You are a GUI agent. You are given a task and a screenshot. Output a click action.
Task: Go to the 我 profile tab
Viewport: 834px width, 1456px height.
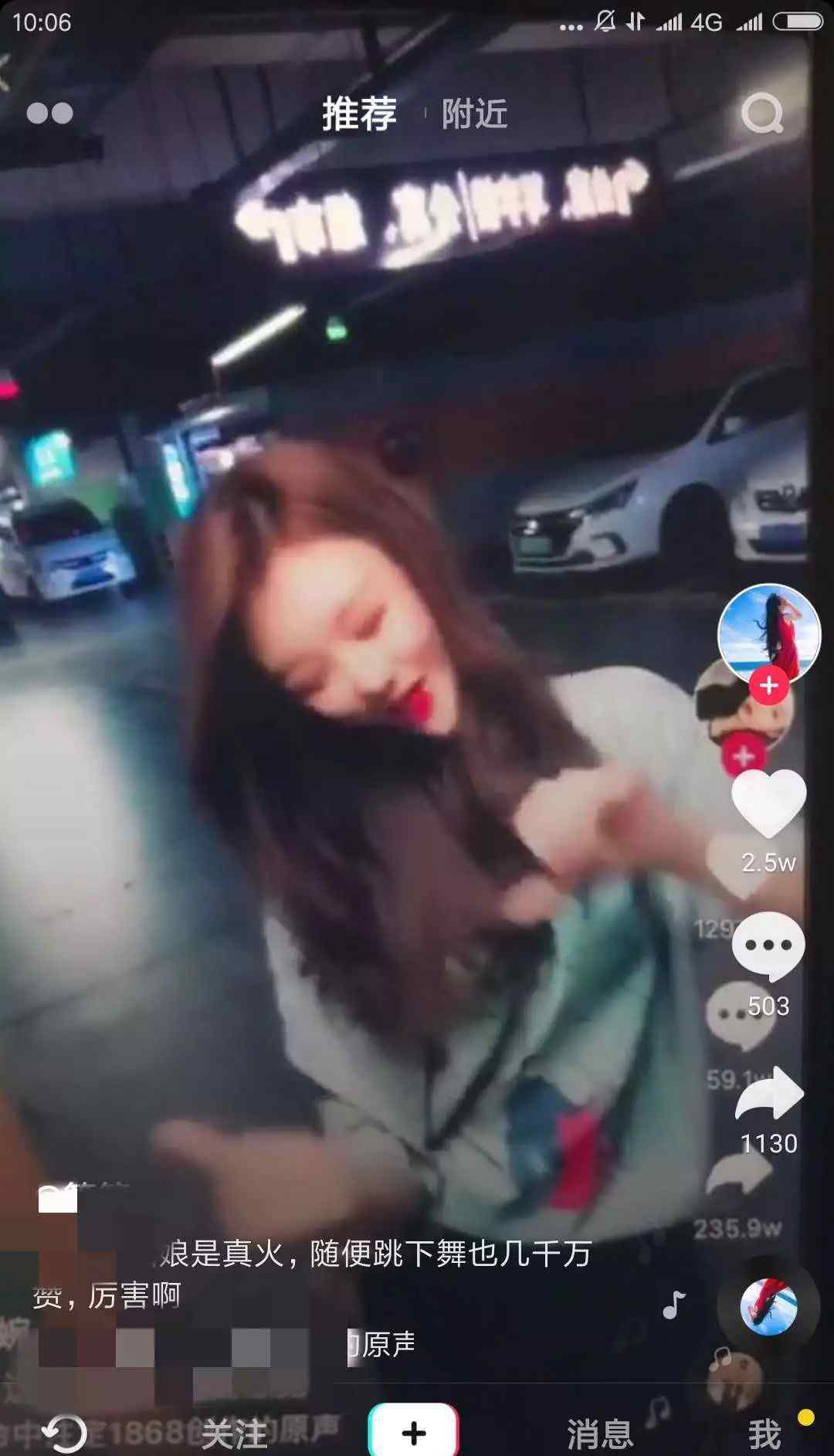(x=764, y=1435)
